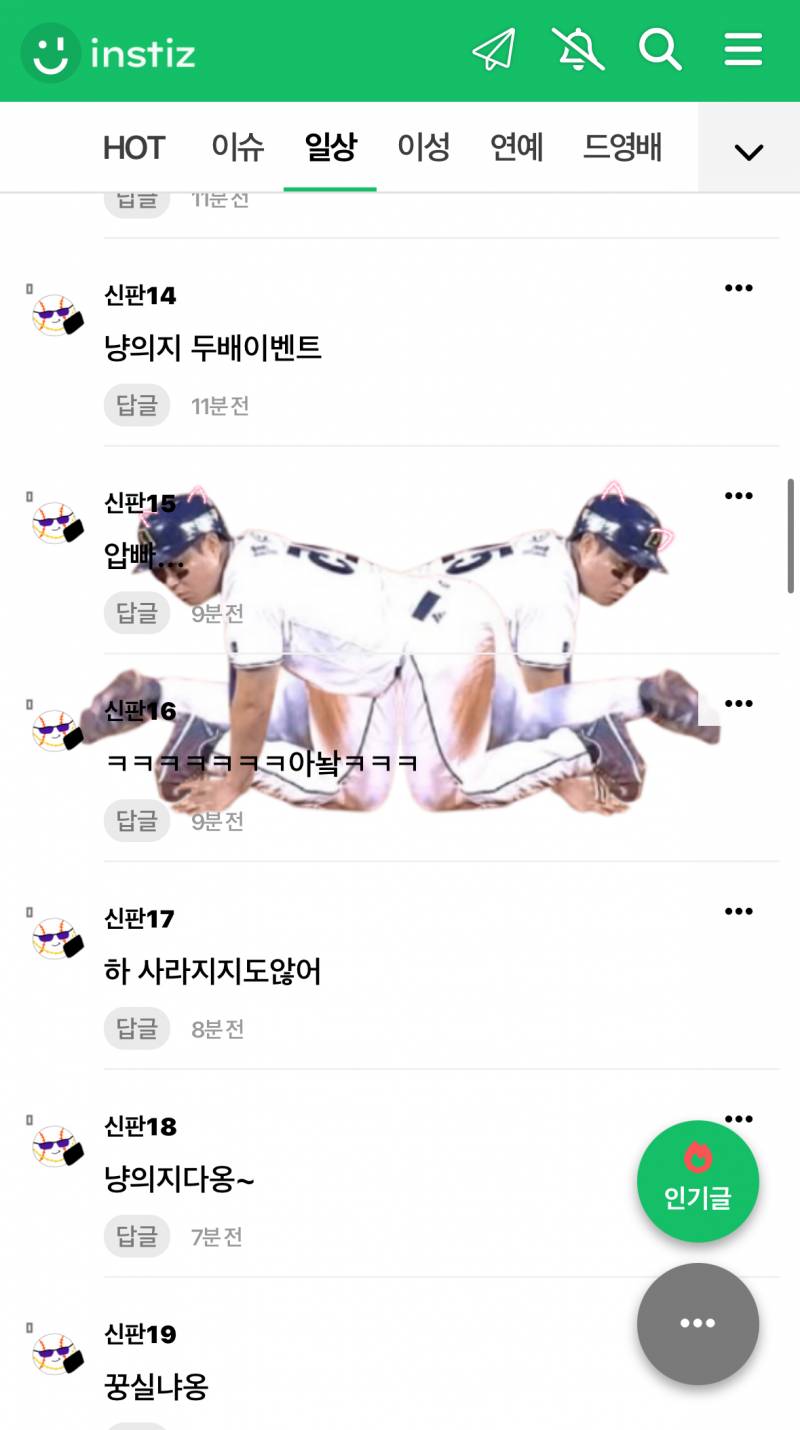Tap the gray floating more-actions circle button
The image size is (800, 1430).
(x=698, y=1323)
